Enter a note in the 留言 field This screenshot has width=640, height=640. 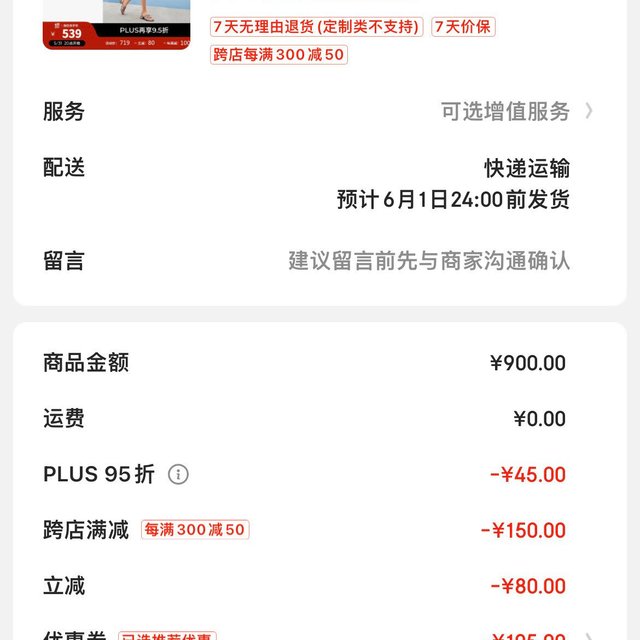pyautogui.click(x=429, y=261)
